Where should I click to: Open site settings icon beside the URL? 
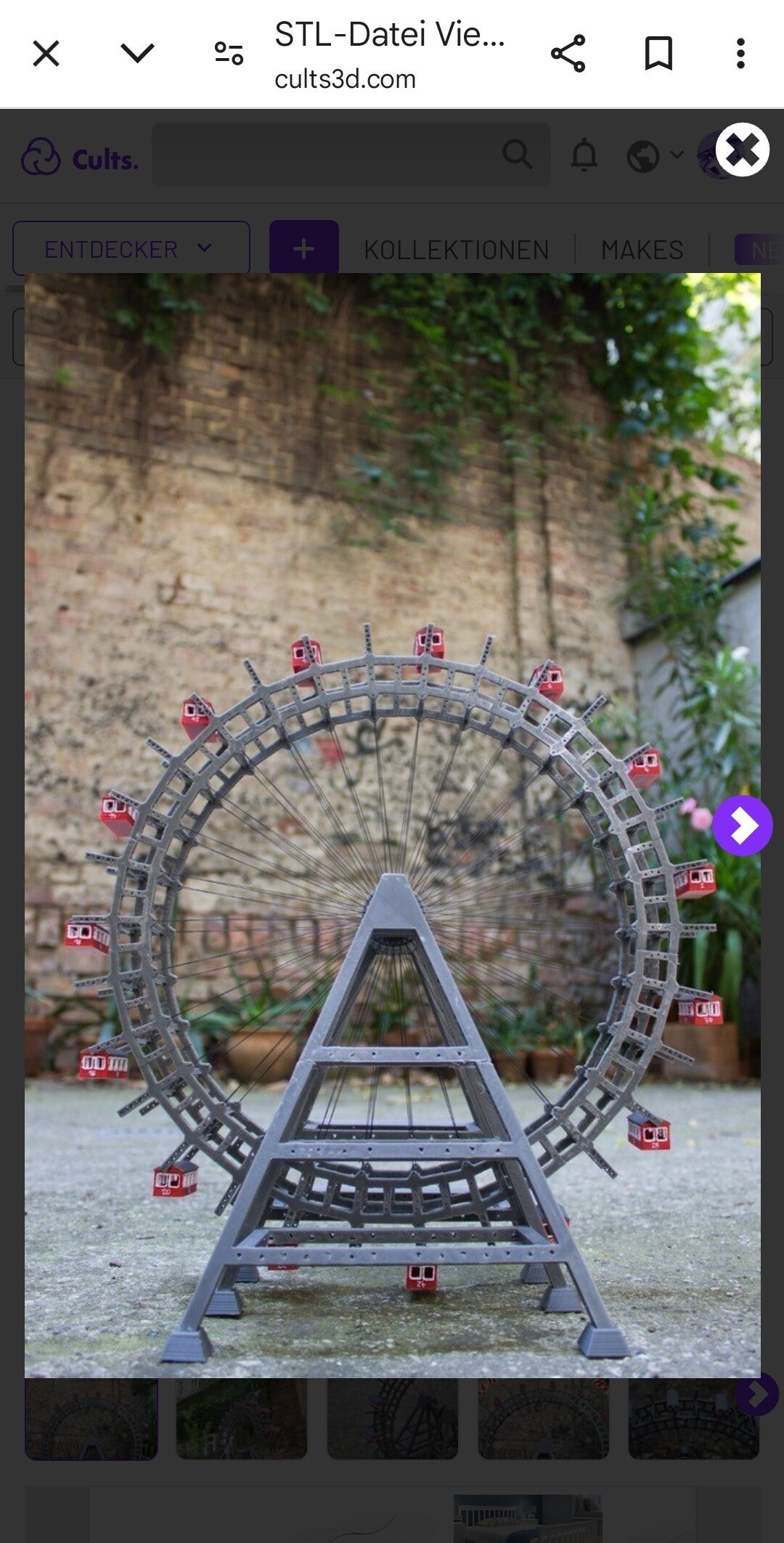click(229, 53)
